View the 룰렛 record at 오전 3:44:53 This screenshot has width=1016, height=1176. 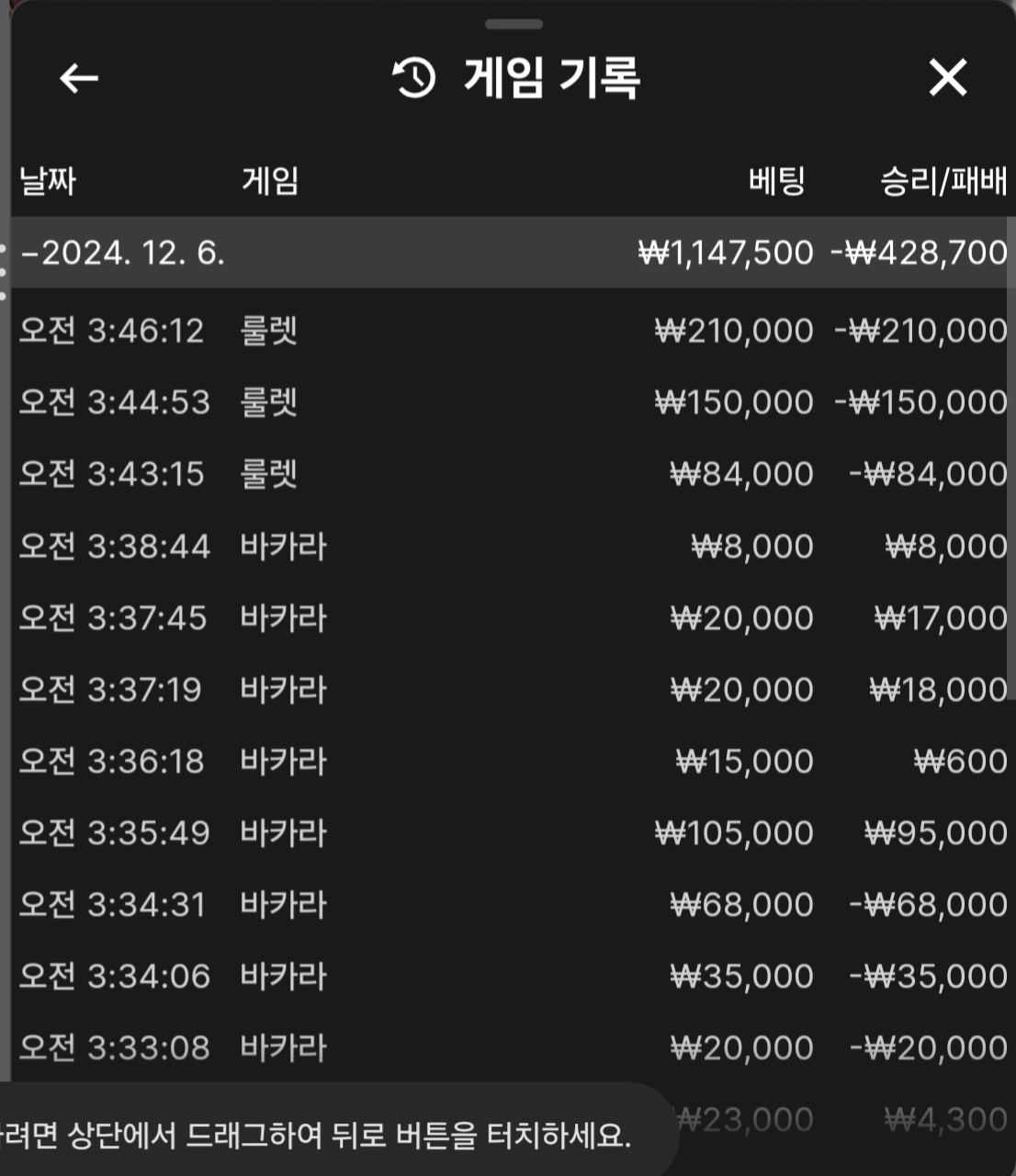click(510, 402)
